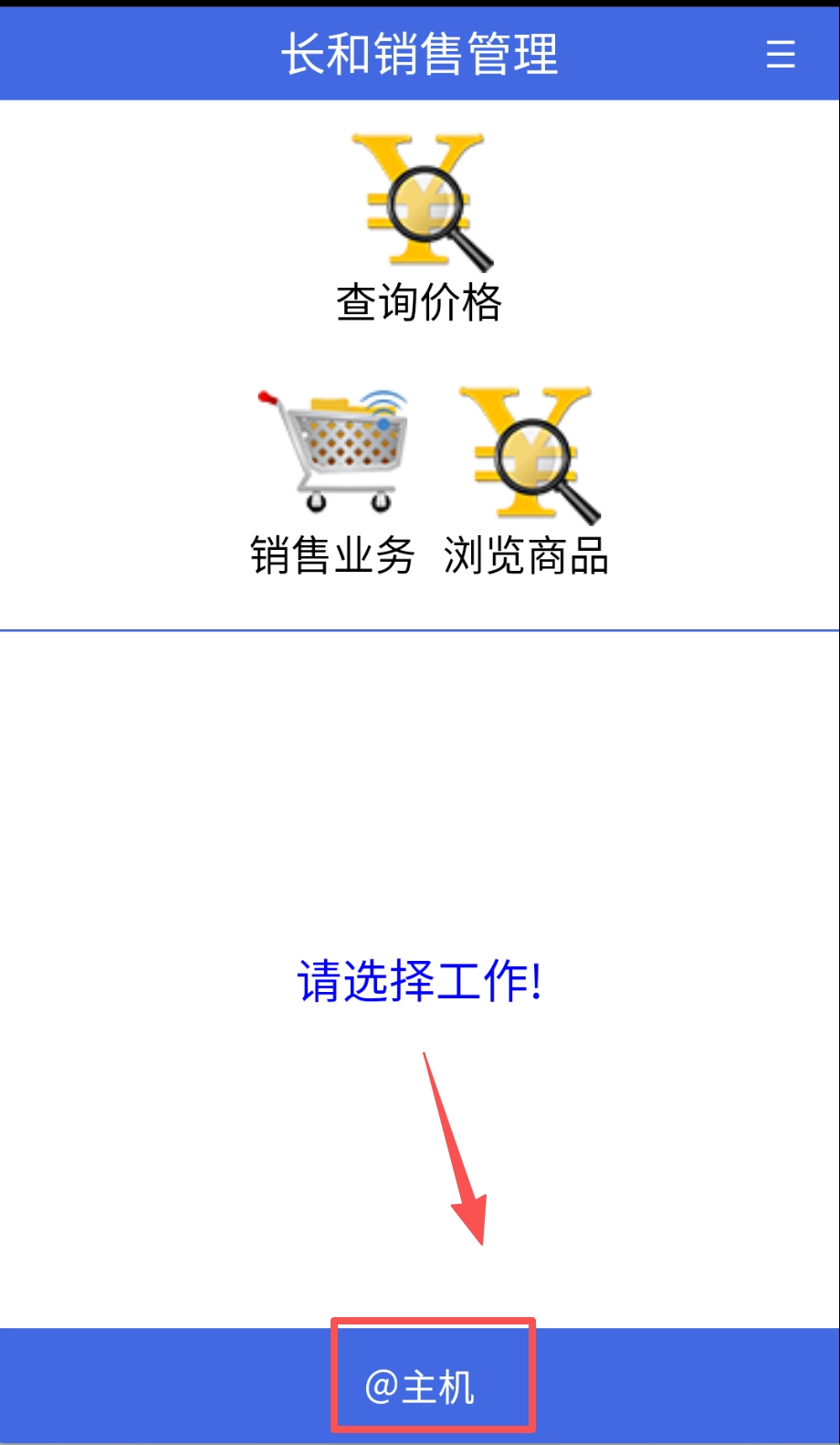
Task: Tap the @主机 button
Action: coord(421,1387)
